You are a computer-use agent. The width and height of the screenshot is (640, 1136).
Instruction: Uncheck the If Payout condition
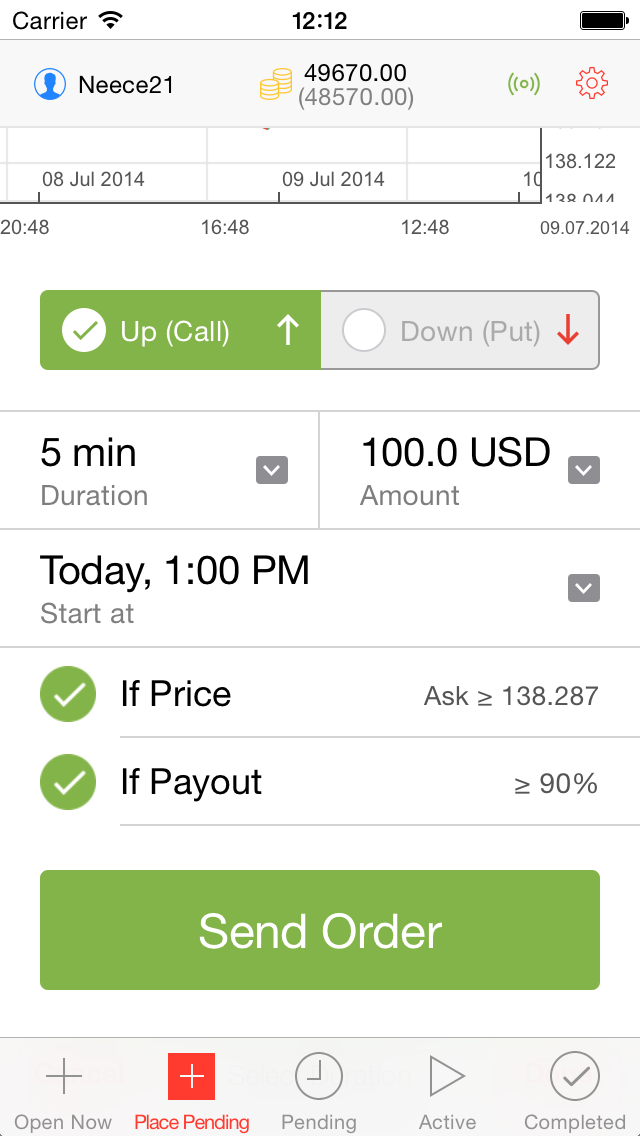coord(68,782)
